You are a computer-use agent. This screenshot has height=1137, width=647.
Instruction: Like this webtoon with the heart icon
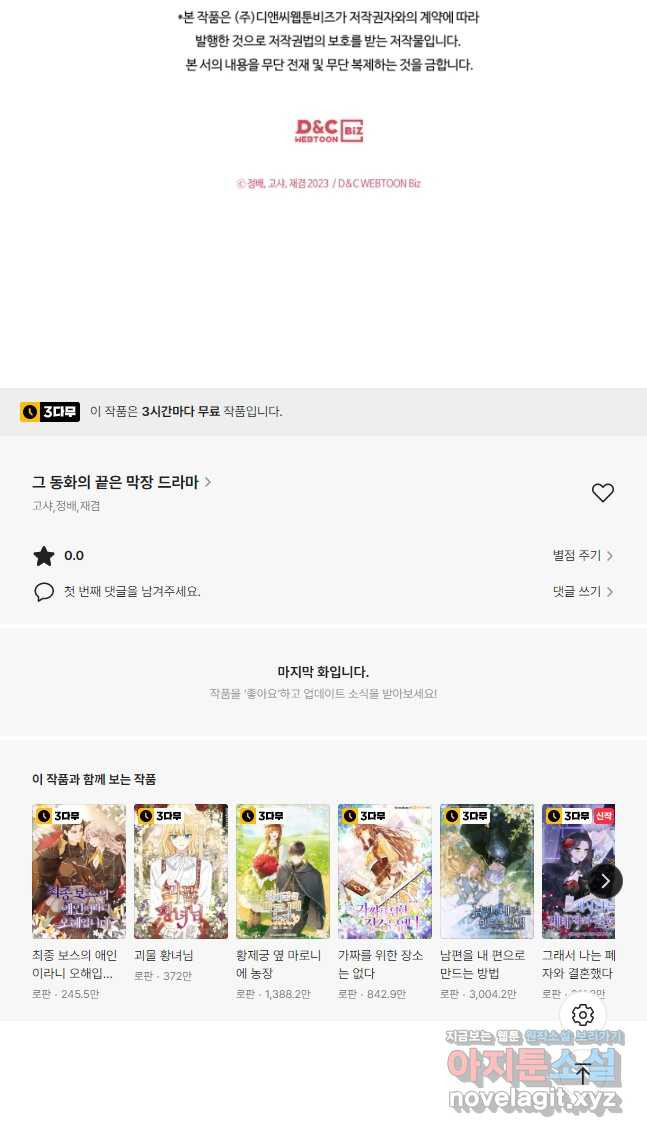coord(602,493)
